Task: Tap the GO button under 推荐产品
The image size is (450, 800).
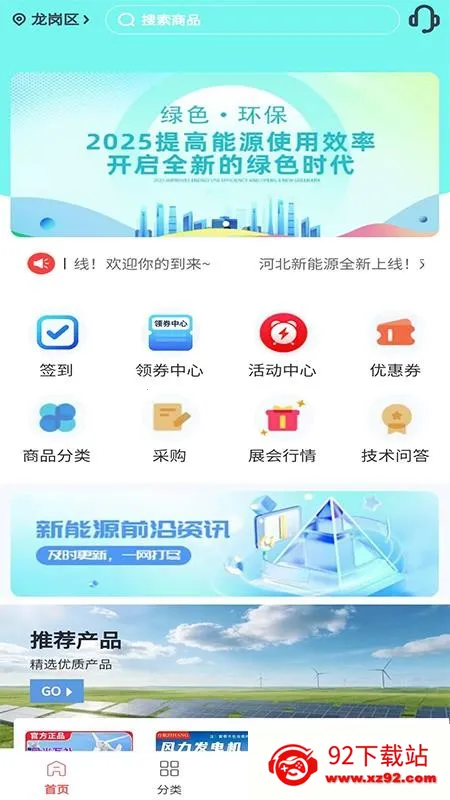Action: (x=57, y=691)
